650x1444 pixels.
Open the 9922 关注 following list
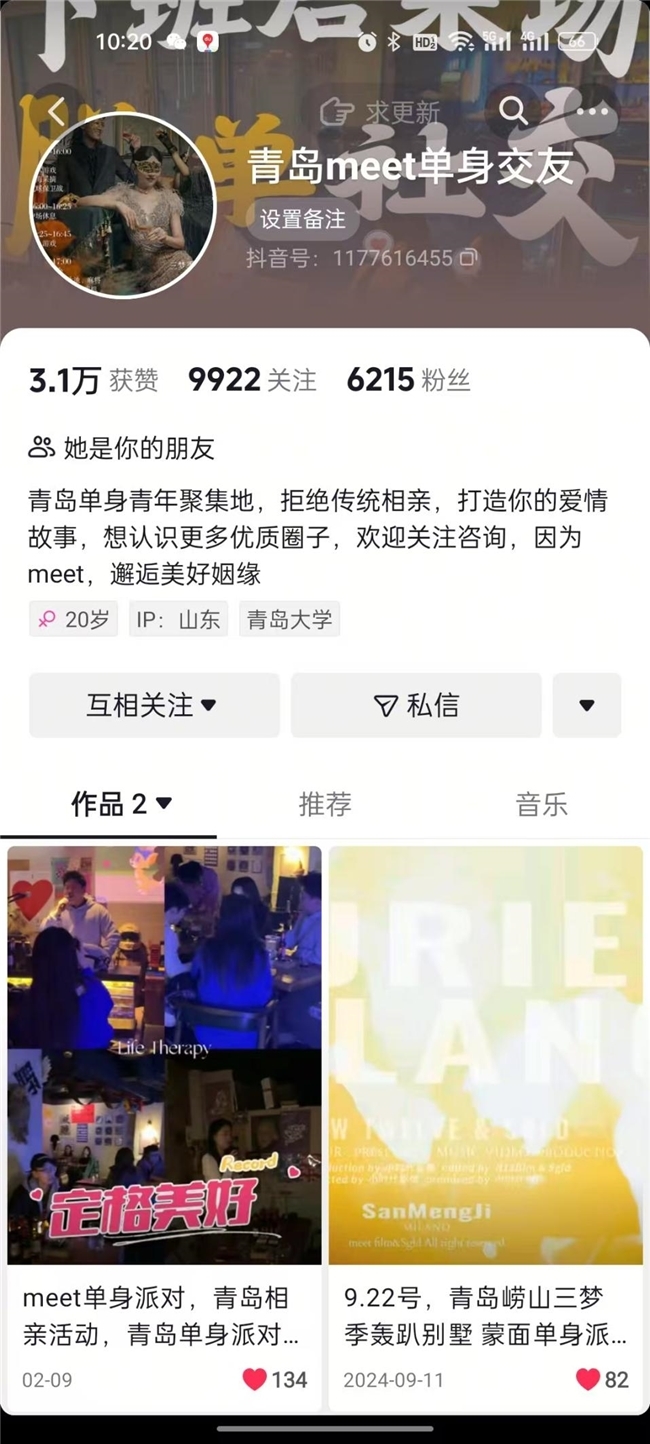click(x=252, y=380)
